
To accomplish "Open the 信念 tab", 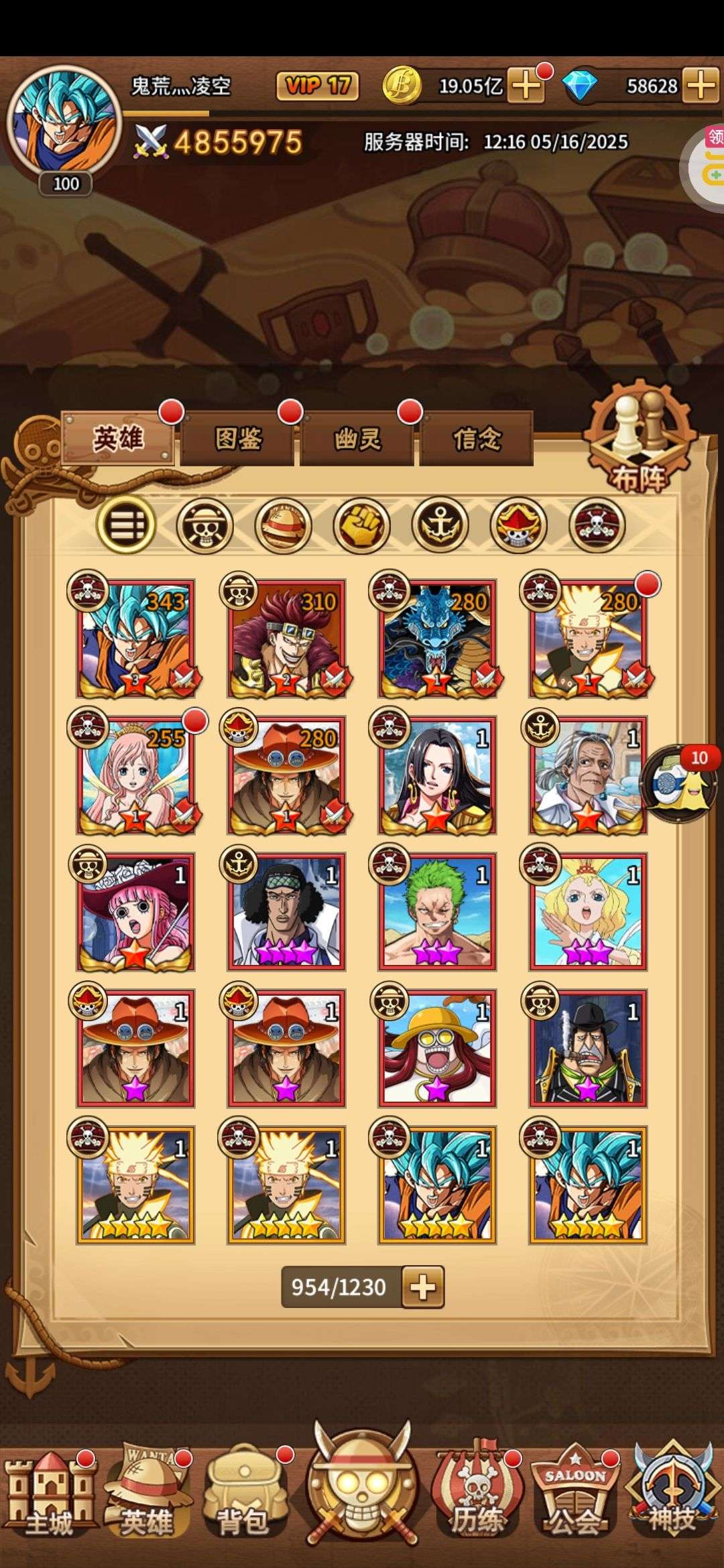I will pos(476,439).
